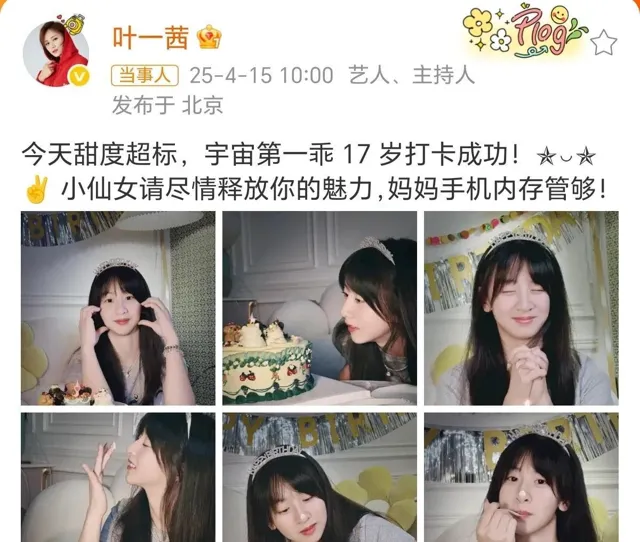Open photo of girl eating with a spoon
Viewport: 640px width, 542px height.
click(520, 477)
